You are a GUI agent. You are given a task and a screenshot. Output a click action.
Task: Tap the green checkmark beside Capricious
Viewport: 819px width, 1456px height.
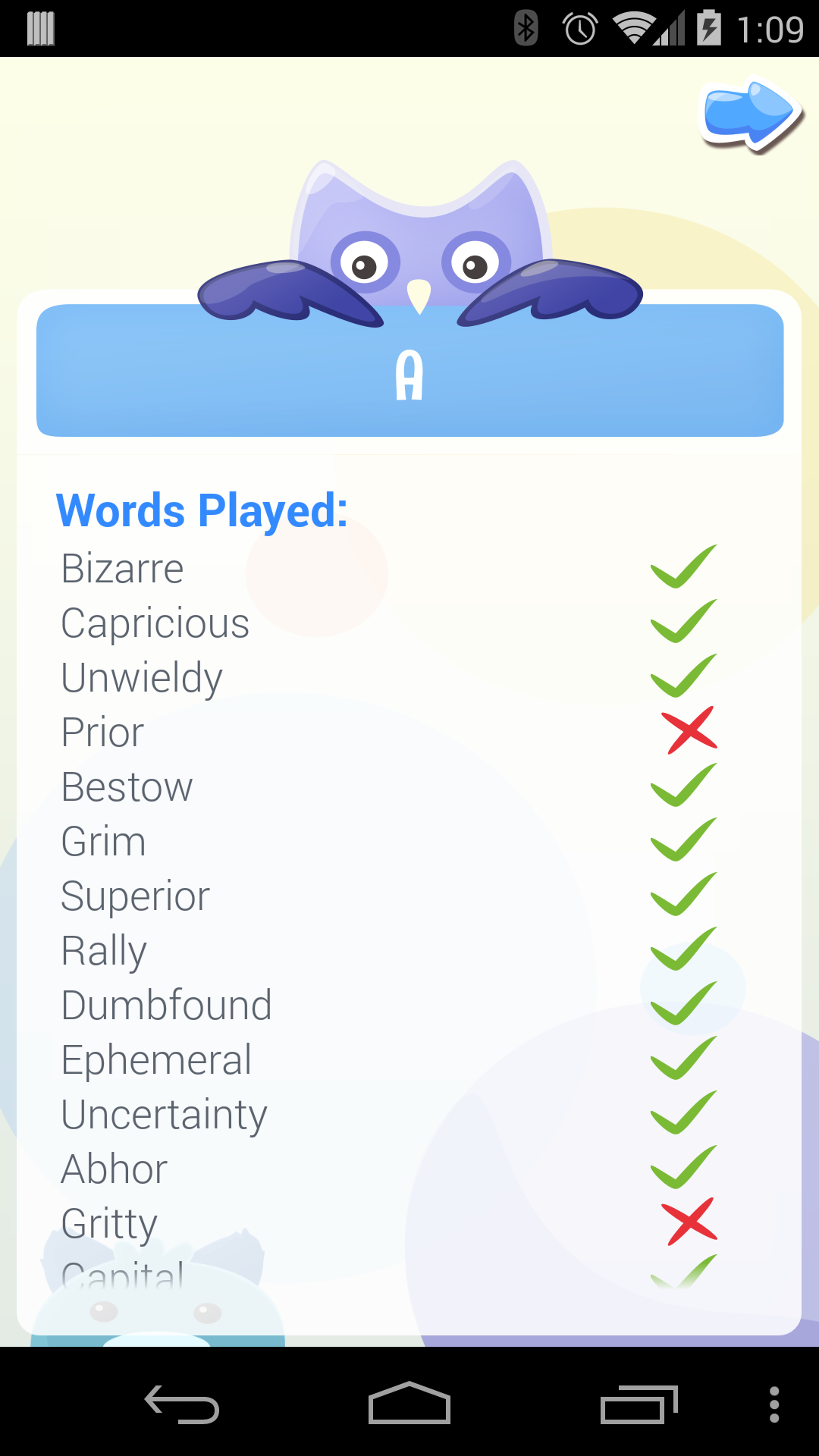click(681, 623)
